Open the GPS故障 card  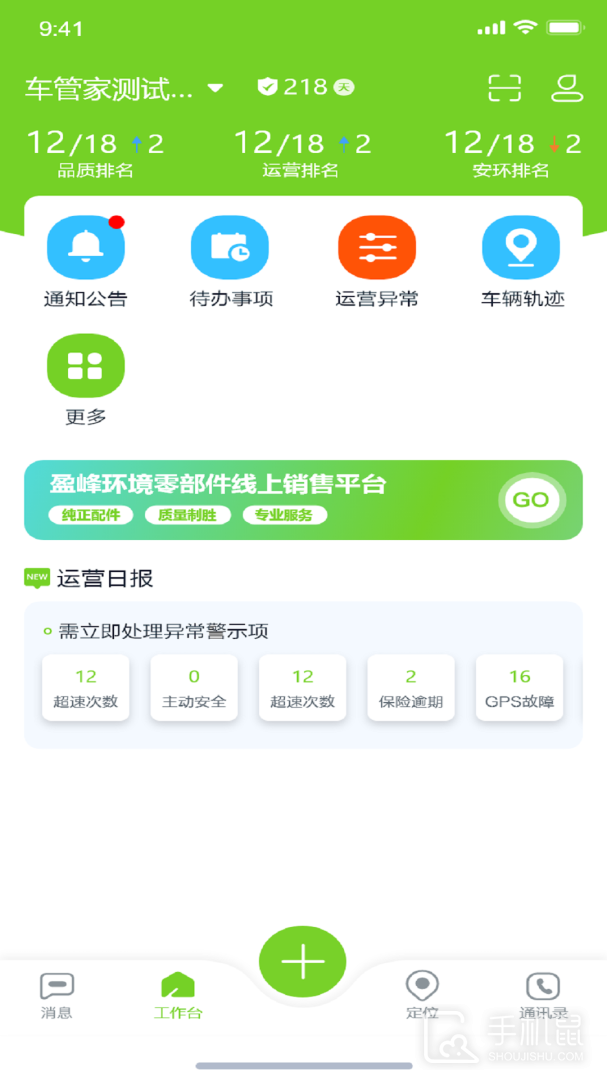(x=519, y=688)
